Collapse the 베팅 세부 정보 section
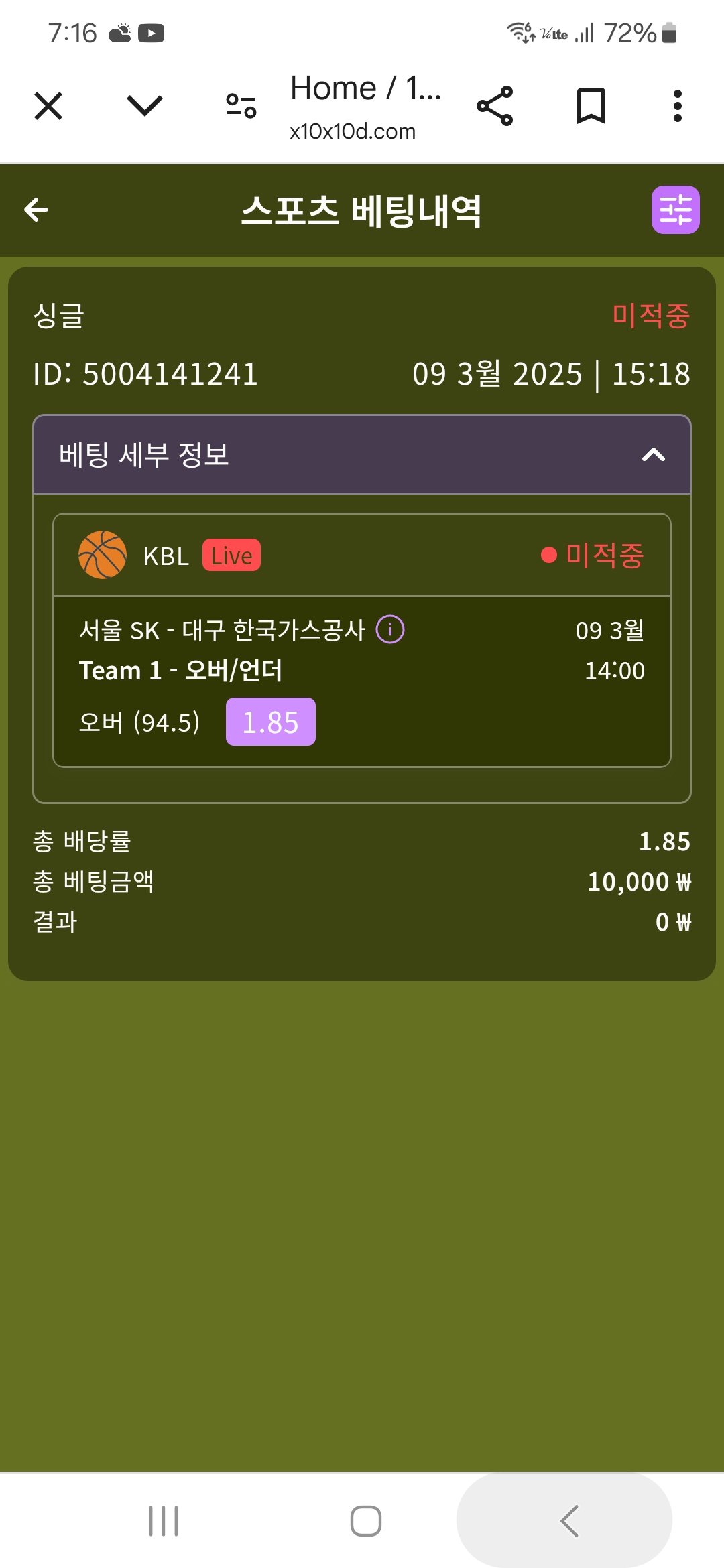This screenshot has height=1568, width=724. coord(653,455)
